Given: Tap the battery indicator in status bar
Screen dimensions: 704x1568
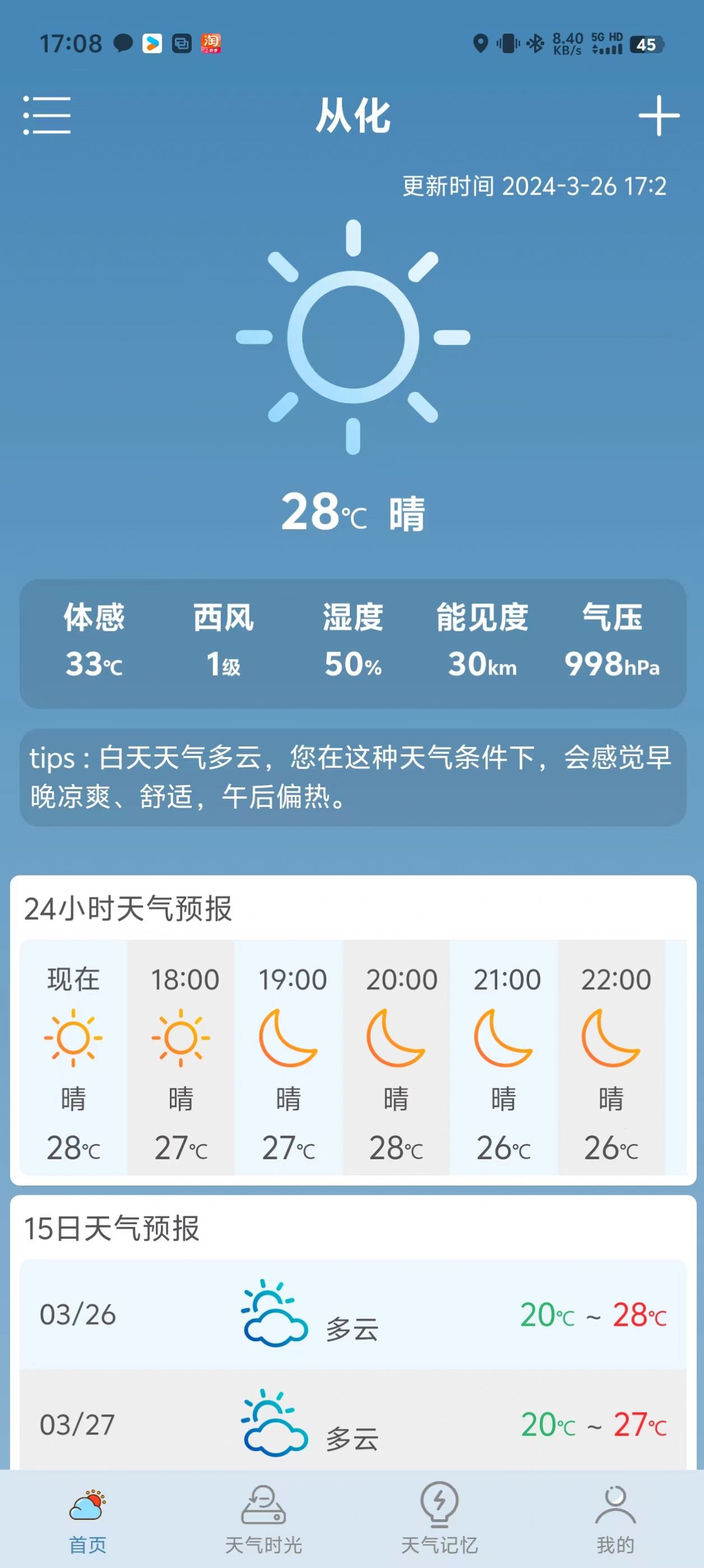Looking at the screenshot, I should pos(646,44).
